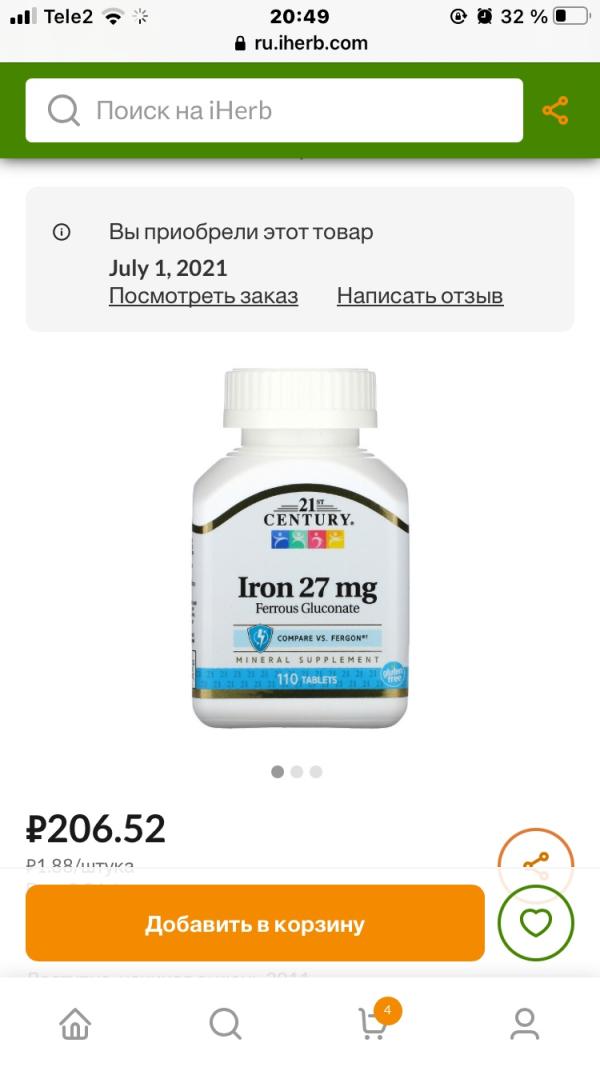Open the shopping cart tab
Screen dimensions: 600x1066
[375, 1022]
